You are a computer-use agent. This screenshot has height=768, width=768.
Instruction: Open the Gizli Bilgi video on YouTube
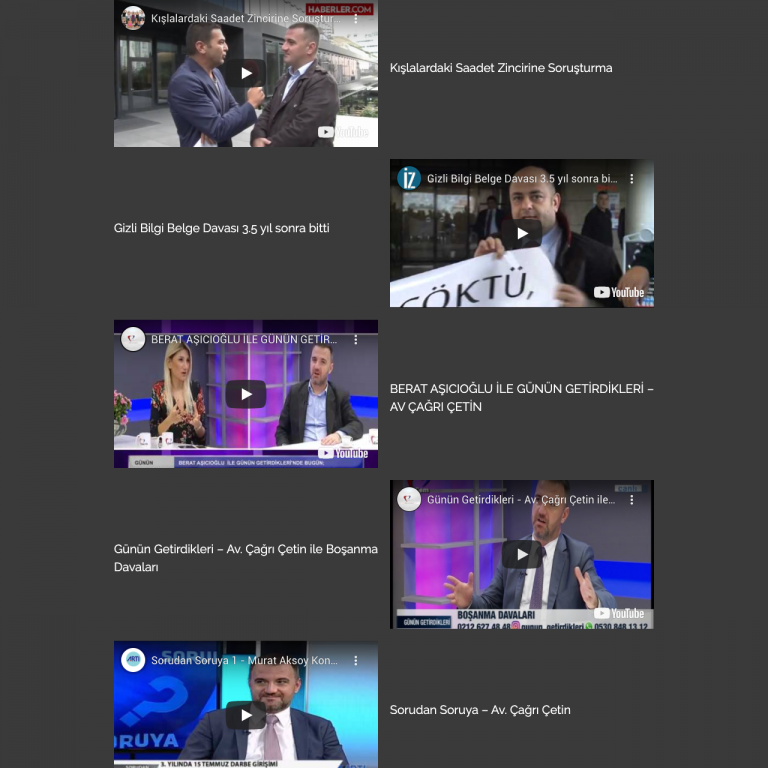(x=619, y=292)
